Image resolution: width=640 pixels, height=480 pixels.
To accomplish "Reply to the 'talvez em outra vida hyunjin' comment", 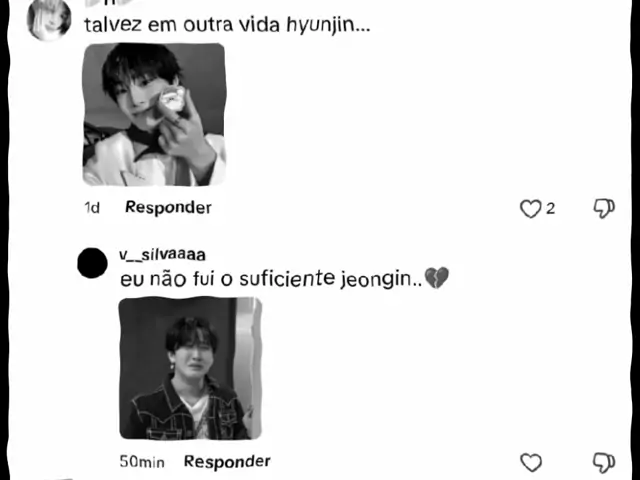I will (x=168, y=207).
